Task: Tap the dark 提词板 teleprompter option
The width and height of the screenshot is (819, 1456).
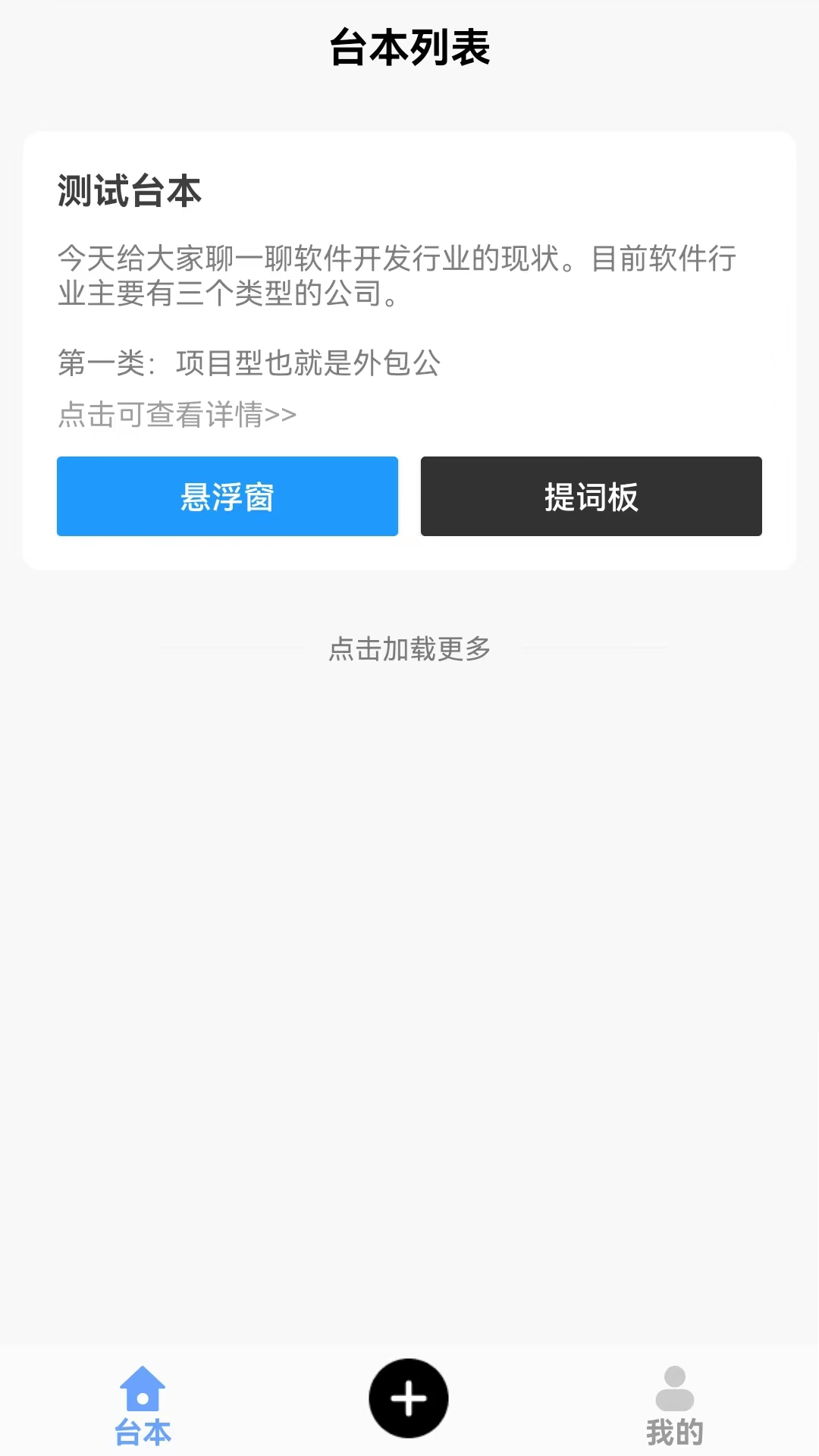Action: pos(591,495)
